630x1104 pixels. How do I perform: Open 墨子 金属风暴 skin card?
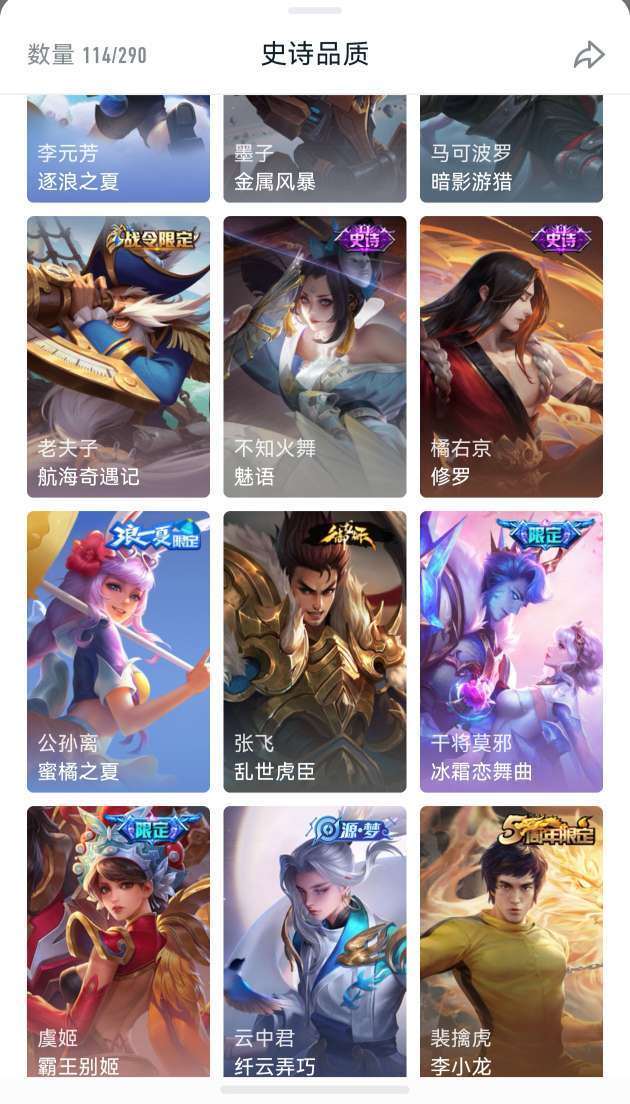tap(315, 149)
